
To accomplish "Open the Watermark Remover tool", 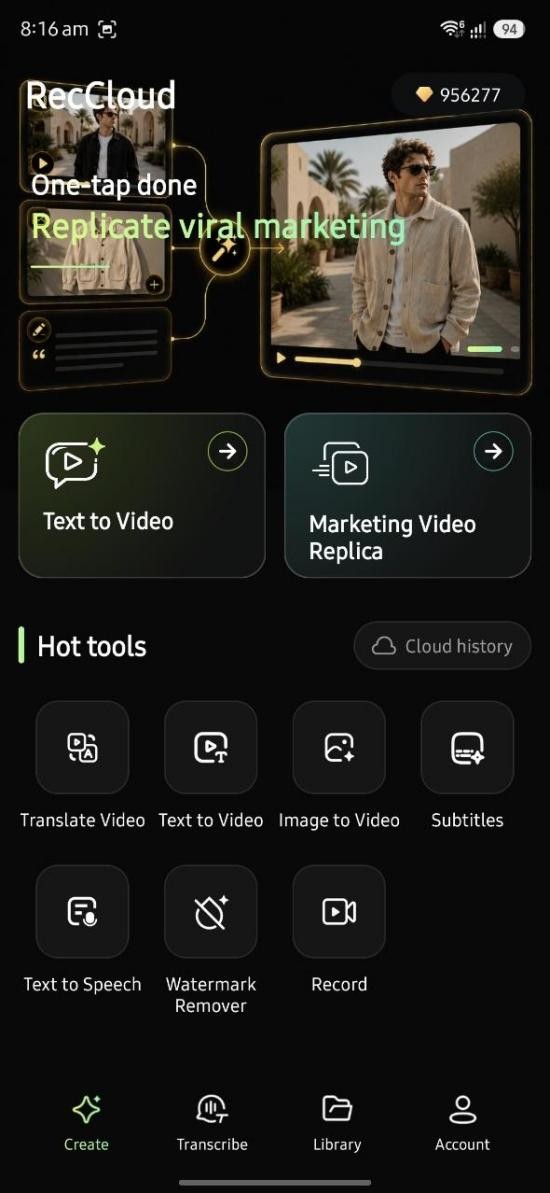I will 211,940.
